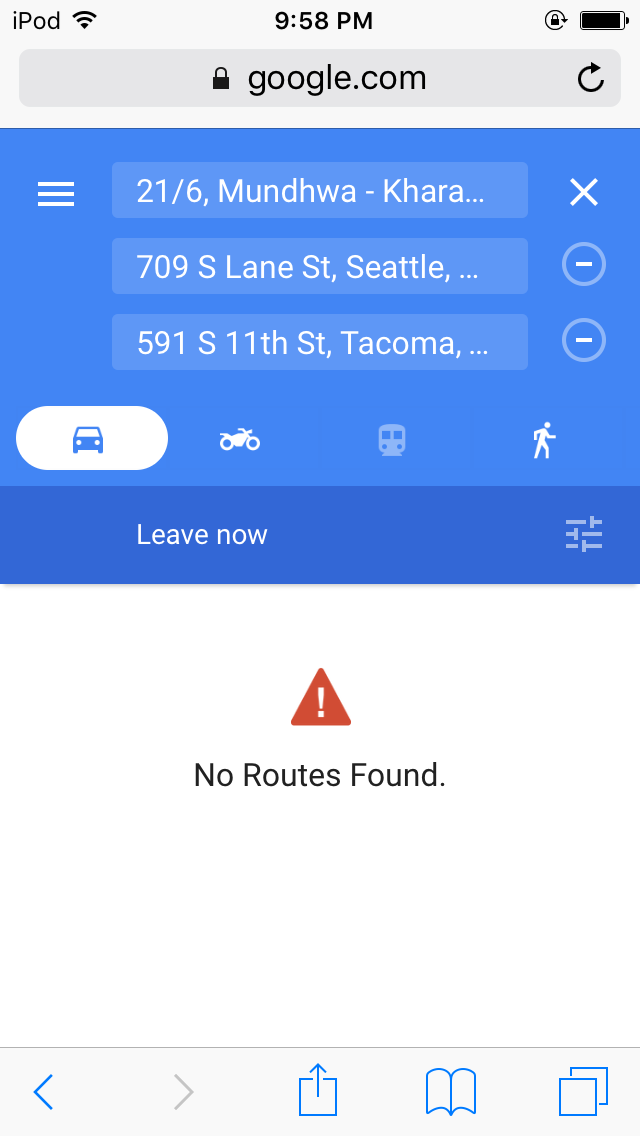Edit the 709 S Lane St, Seattle stop
This screenshot has width=640, height=1136.
click(319, 266)
